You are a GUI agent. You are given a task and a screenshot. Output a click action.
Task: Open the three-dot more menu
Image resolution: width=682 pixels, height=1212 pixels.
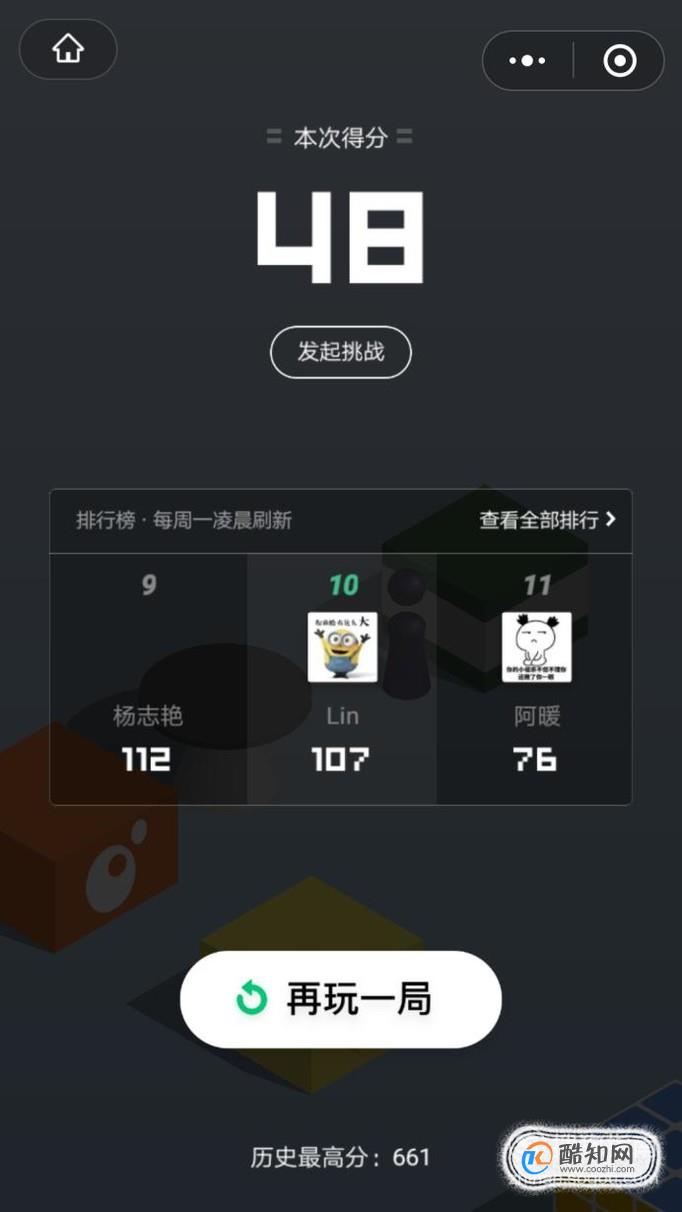point(527,61)
